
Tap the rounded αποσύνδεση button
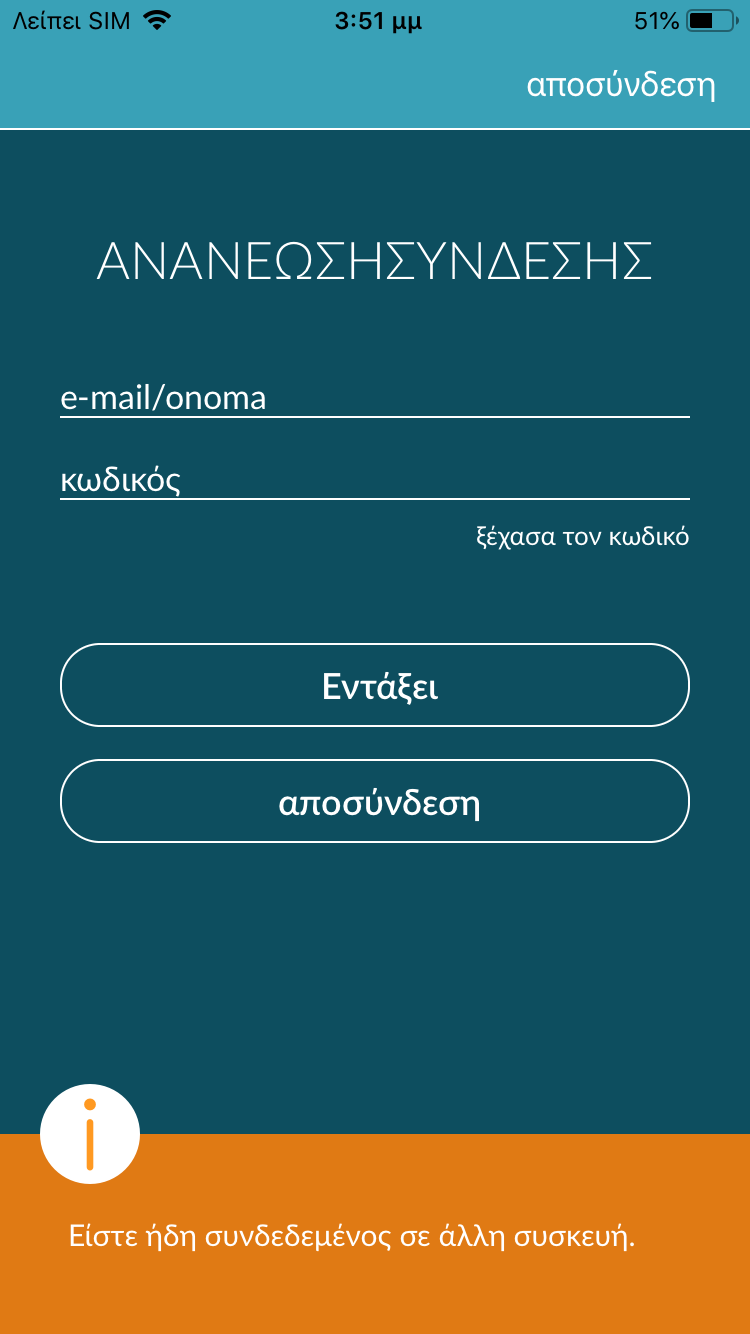375,801
